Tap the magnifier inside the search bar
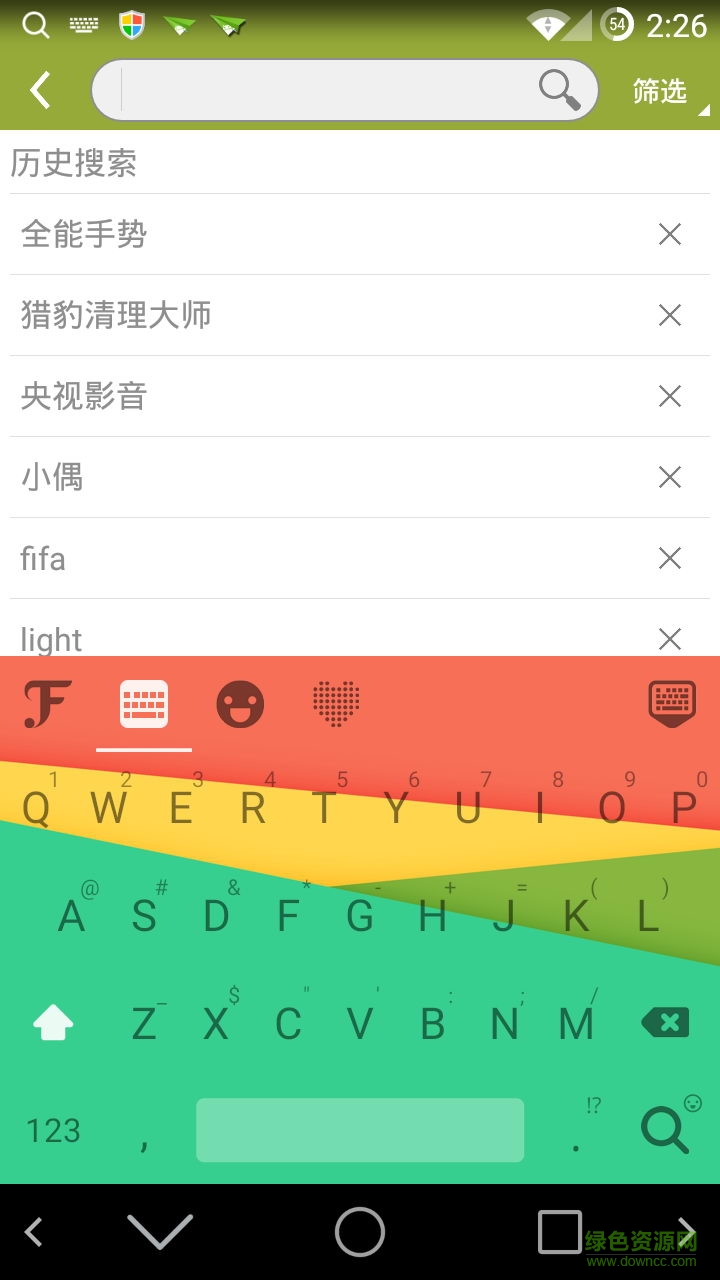The width and height of the screenshot is (720, 1280). tap(558, 90)
